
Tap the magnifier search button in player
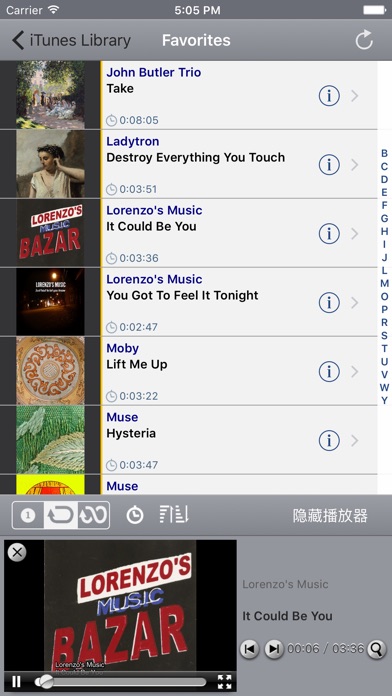click(376, 649)
